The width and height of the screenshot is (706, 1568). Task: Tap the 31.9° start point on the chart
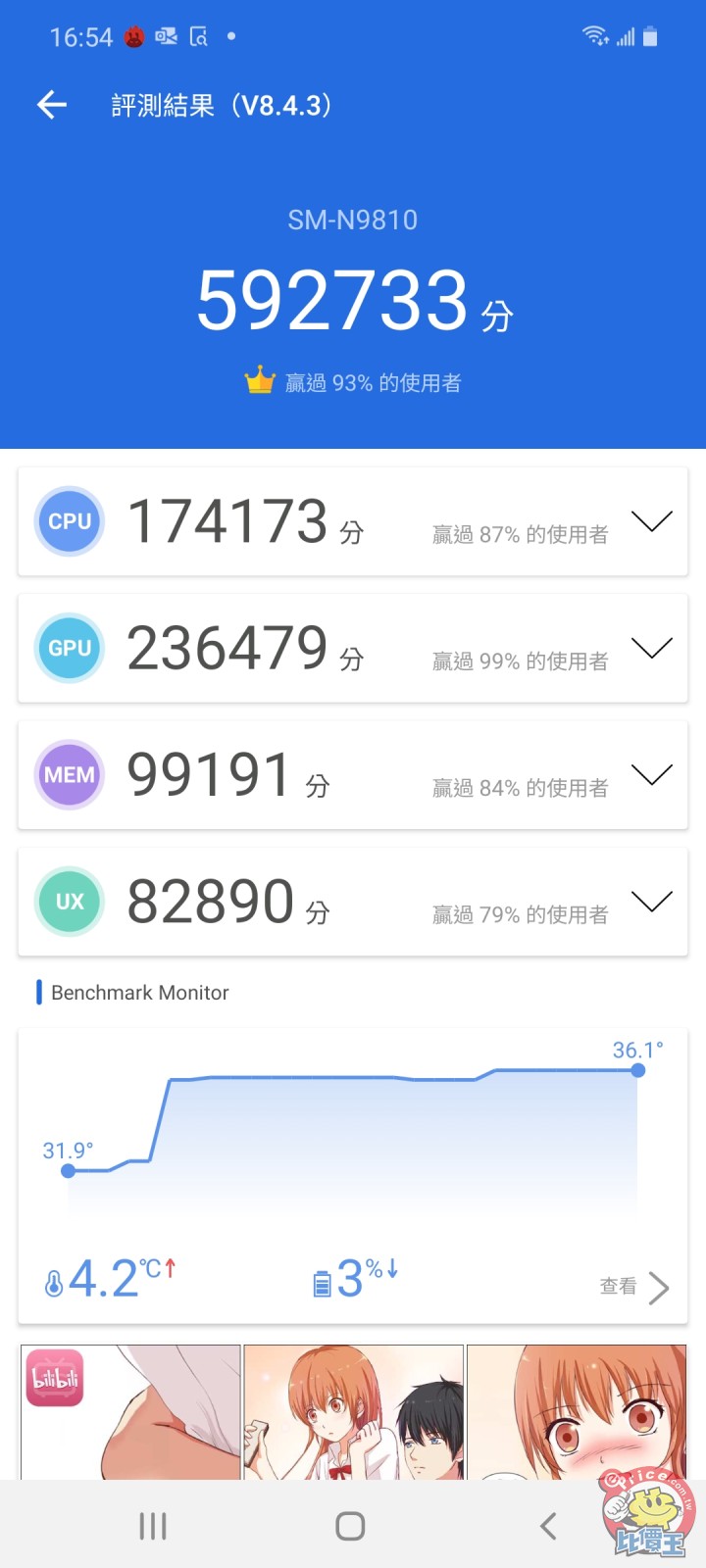click(69, 1172)
